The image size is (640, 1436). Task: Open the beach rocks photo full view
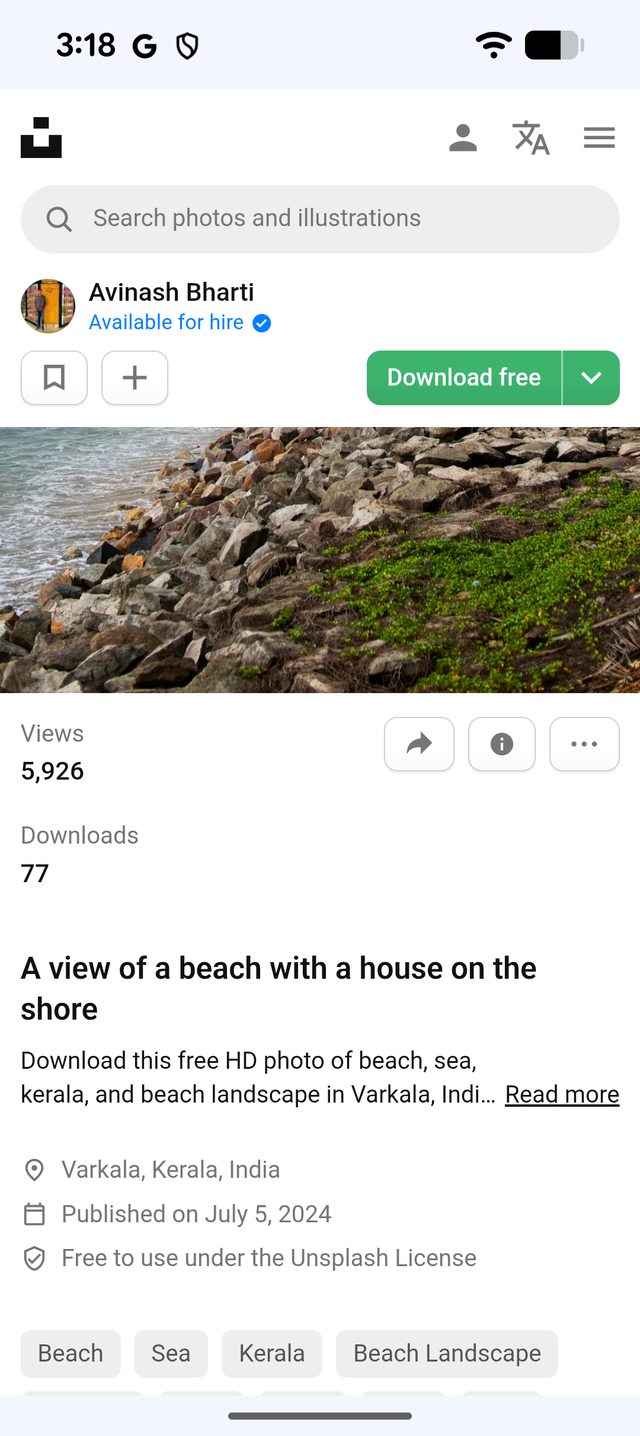320,560
